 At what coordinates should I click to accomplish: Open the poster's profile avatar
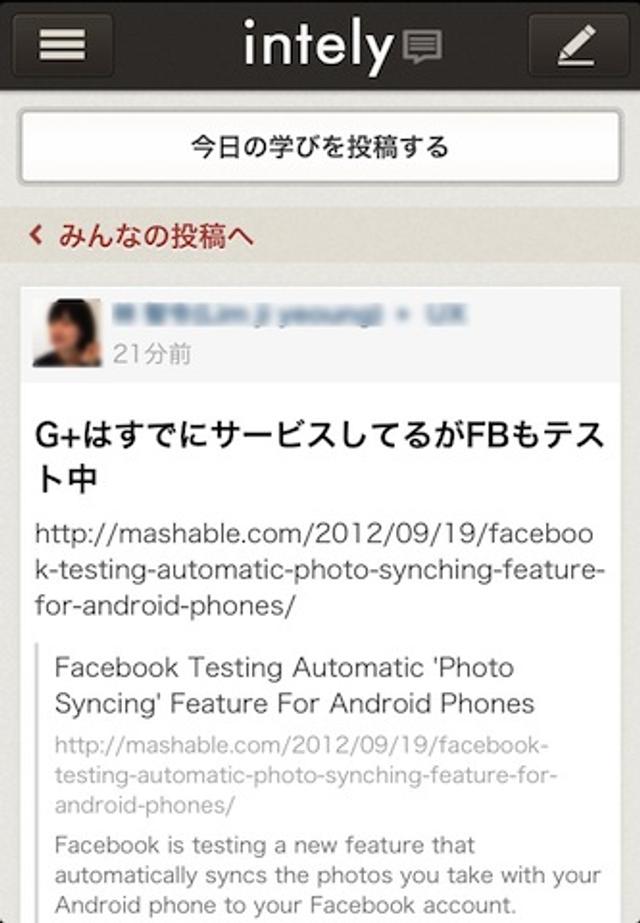click(67, 333)
